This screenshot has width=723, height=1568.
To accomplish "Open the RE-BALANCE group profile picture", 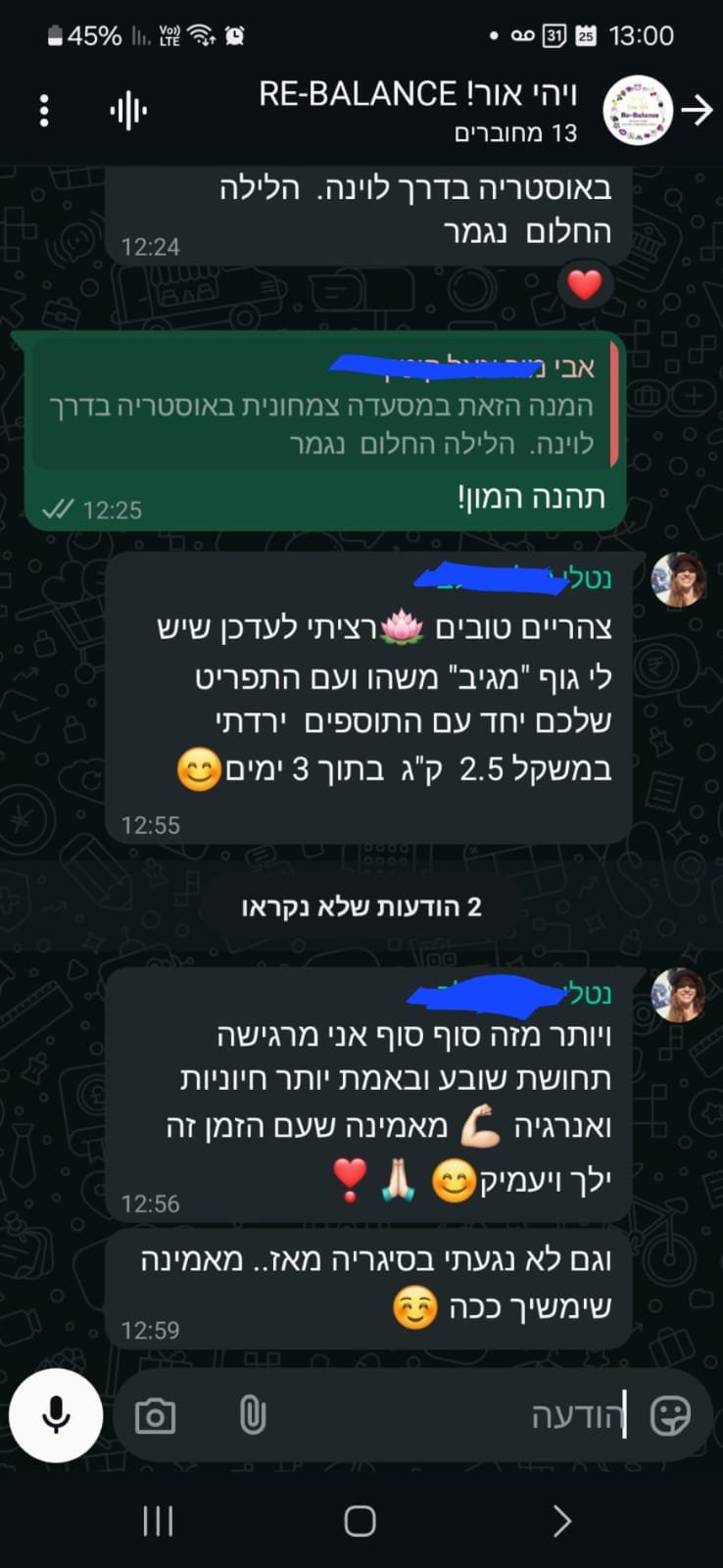I will click(638, 111).
